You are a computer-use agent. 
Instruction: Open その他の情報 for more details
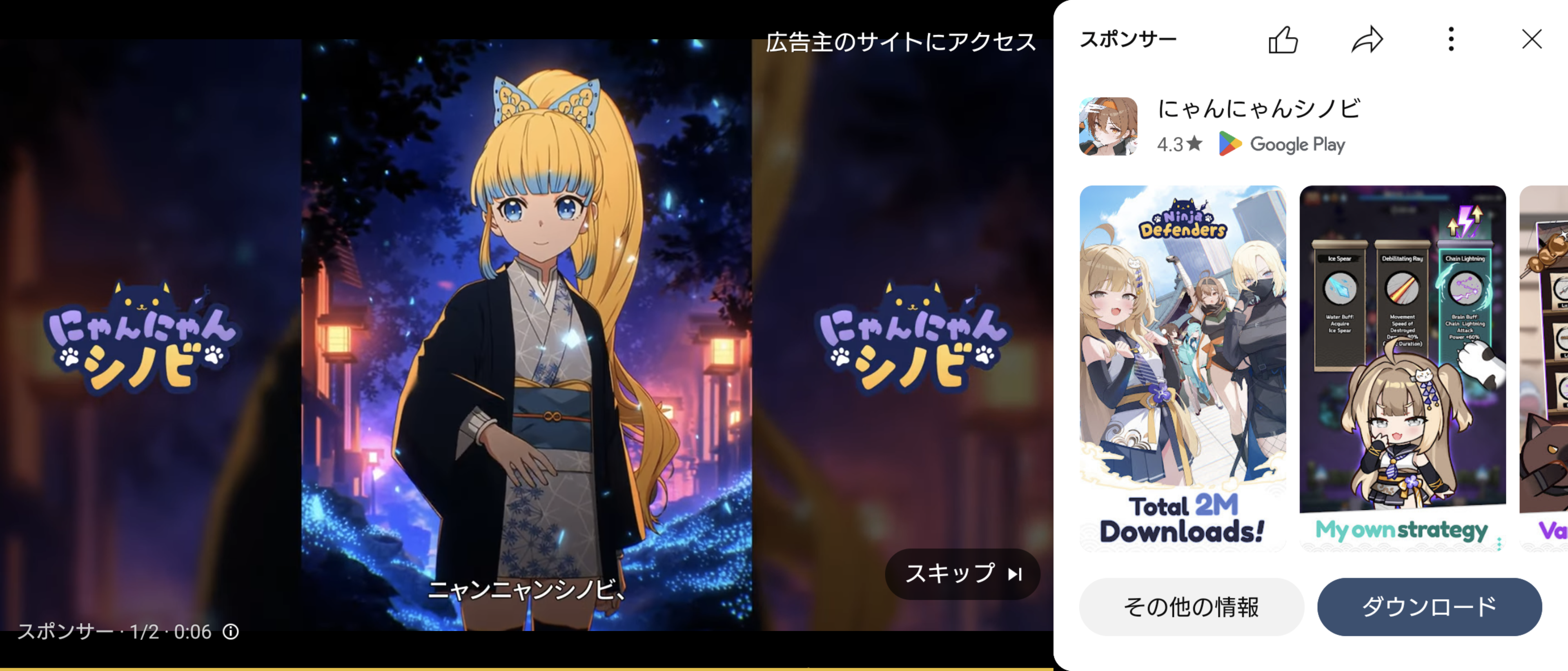pyautogui.click(x=1191, y=607)
